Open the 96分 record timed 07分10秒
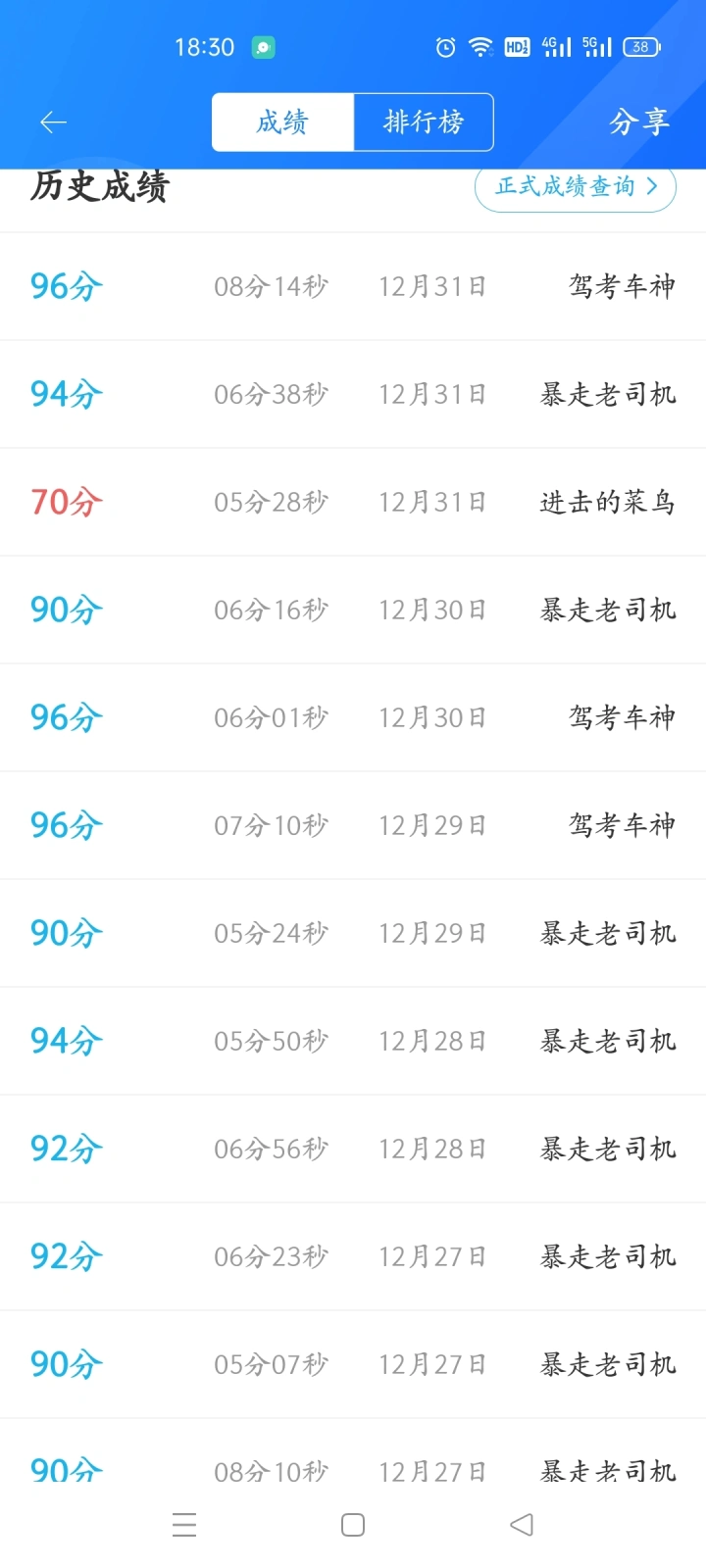Viewport: 706px width, 1568px height. coord(353,825)
